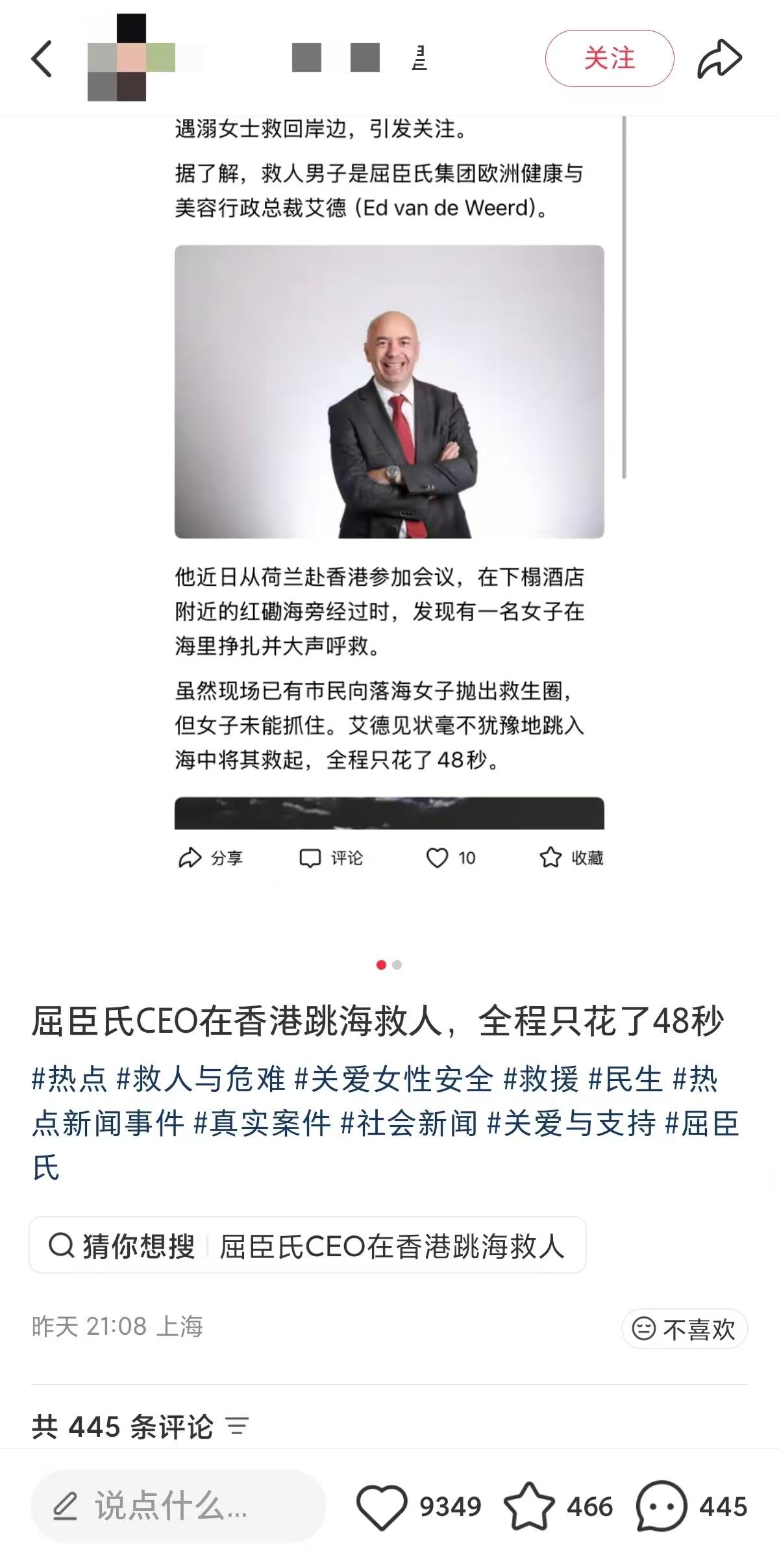This screenshot has height=1568, width=779.
Task: Tap the 说点什么 comment field
Action: (x=179, y=1506)
